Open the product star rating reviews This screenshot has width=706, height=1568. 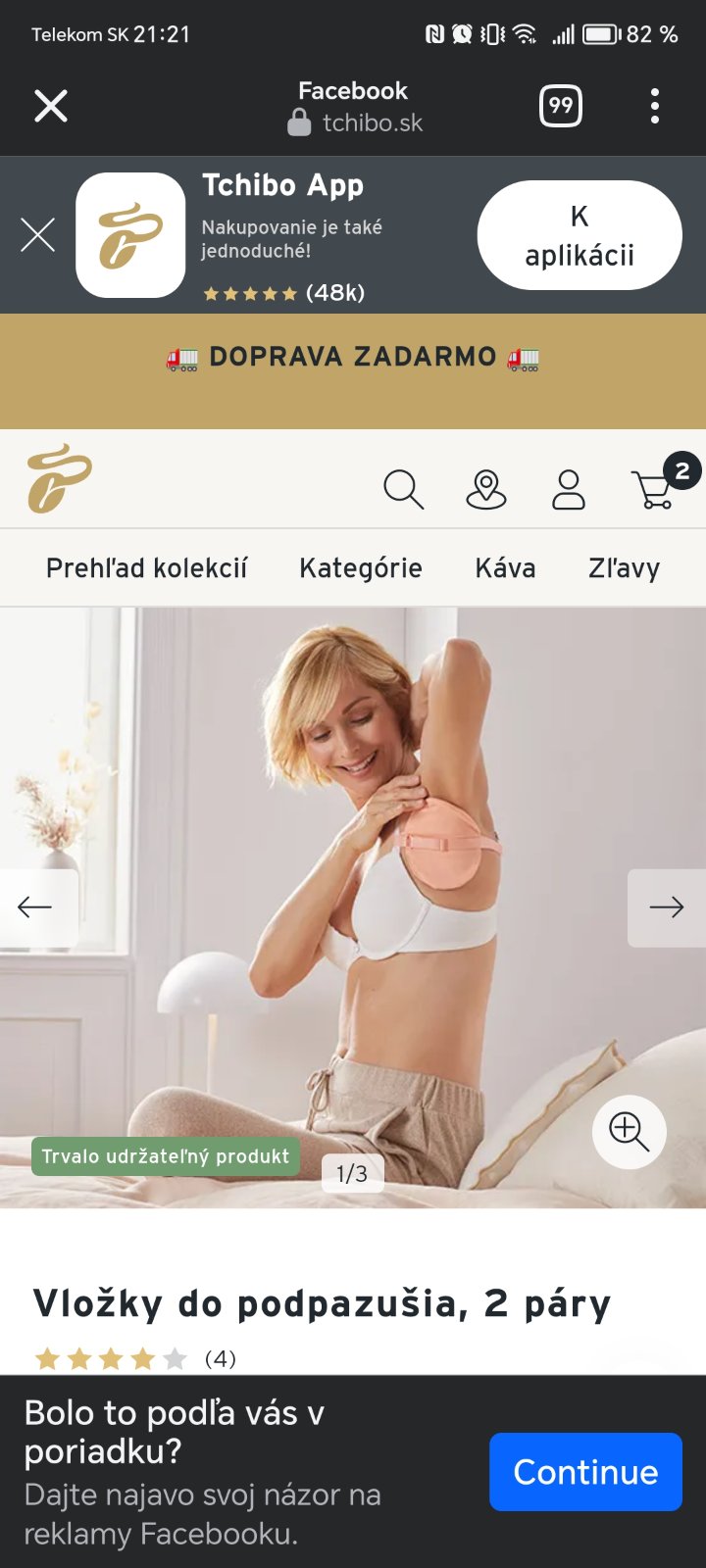click(x=135, y=1358)
